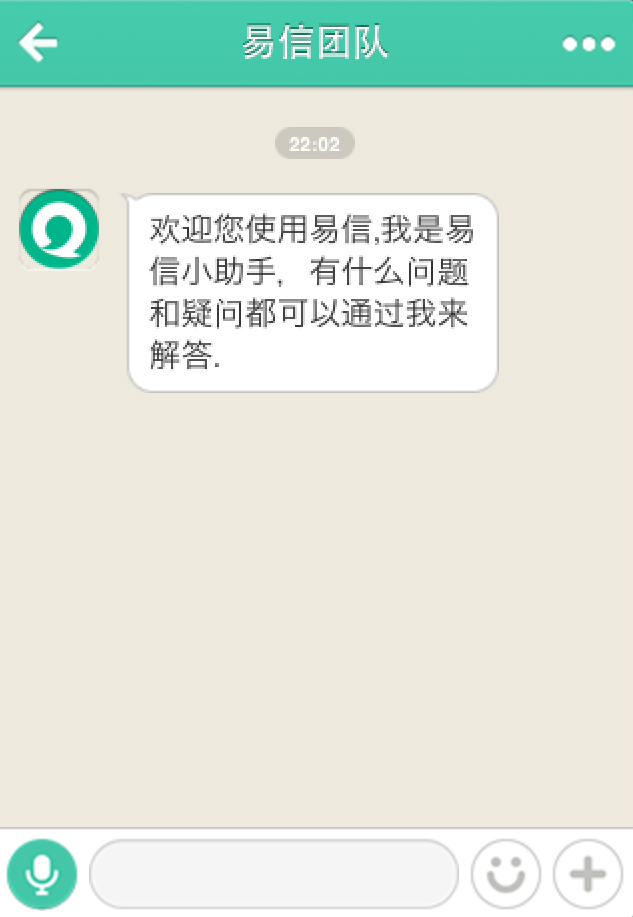Open the emoji smiley picker

point(506,874)
